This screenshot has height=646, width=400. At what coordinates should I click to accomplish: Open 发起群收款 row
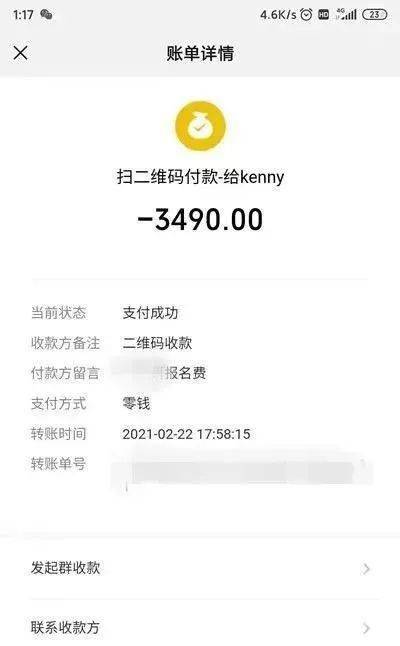tap(200, 569)
